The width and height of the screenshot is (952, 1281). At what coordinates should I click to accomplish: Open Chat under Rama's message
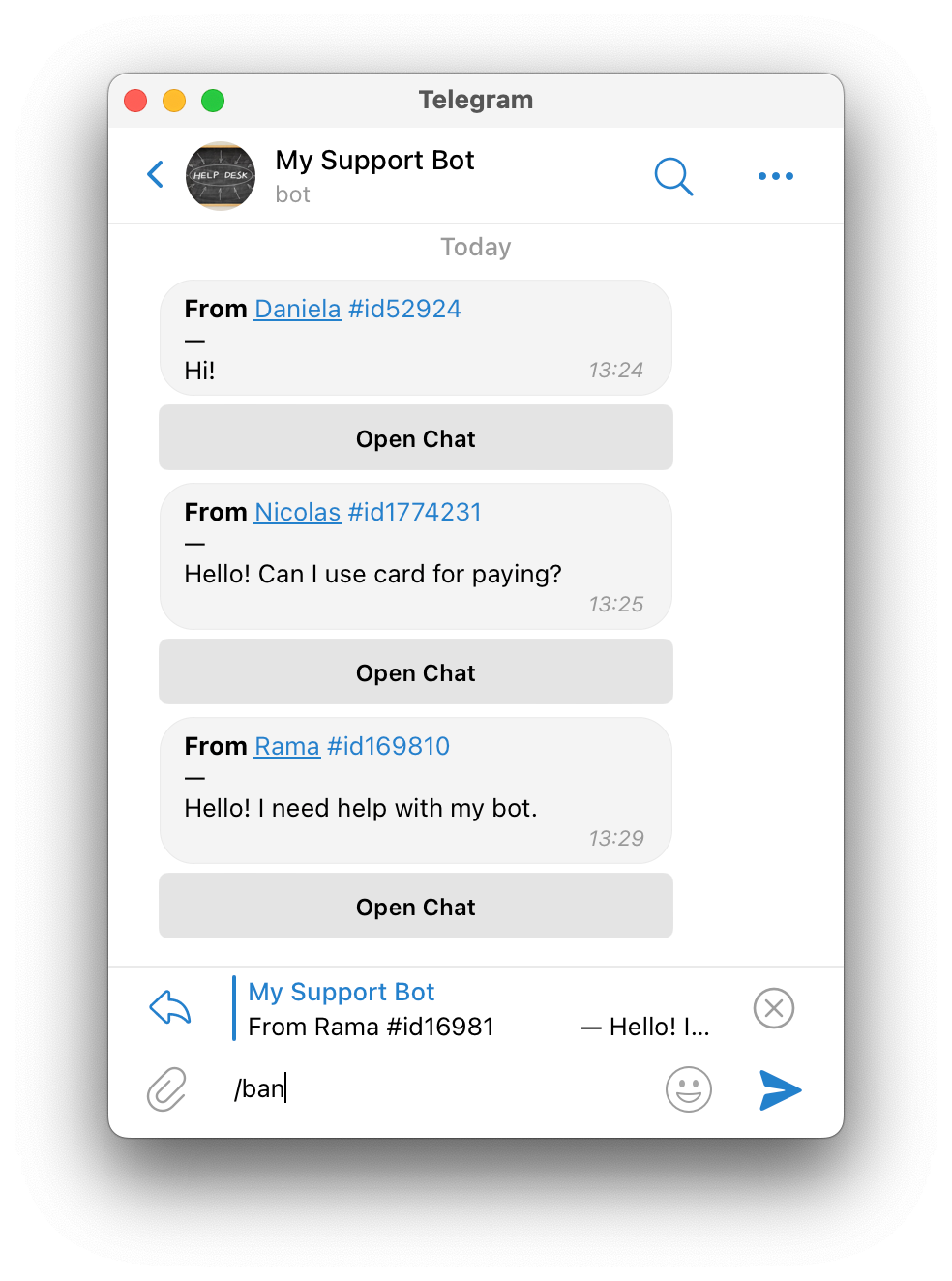point(416,907)
